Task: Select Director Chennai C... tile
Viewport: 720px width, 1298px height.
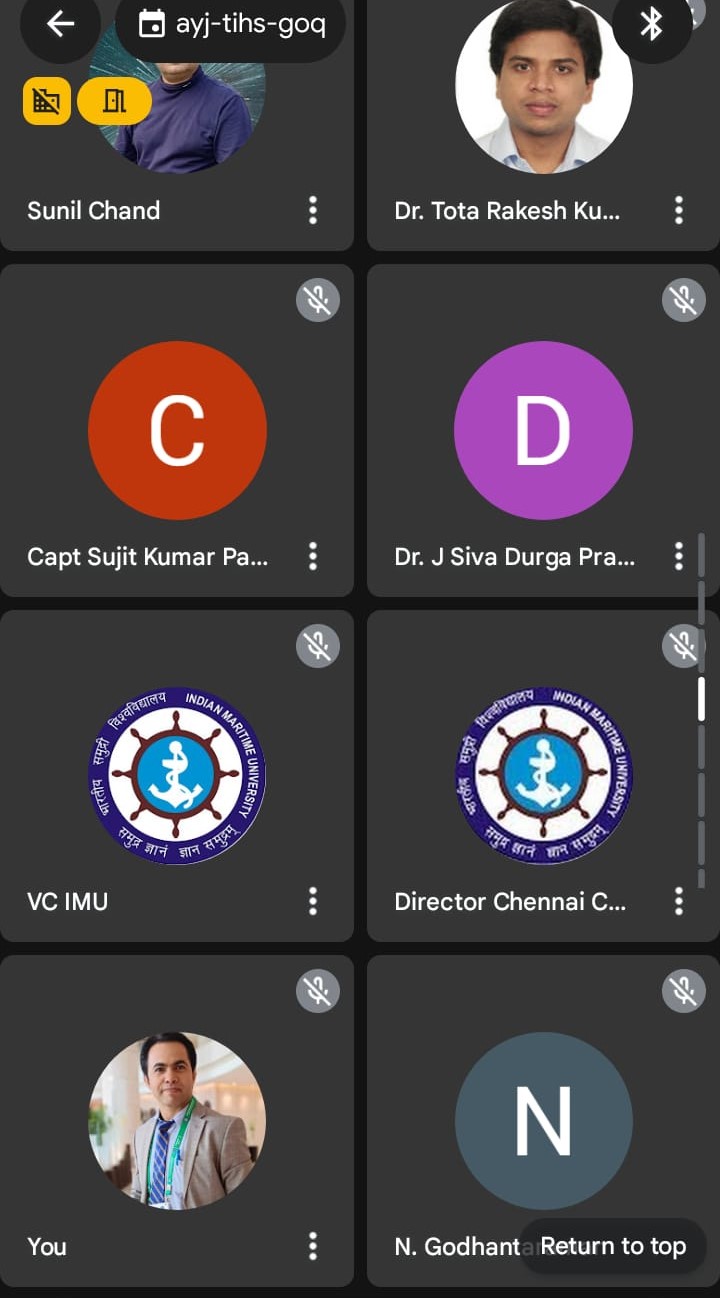Action: pyautogui.click(x=543, y=775)
